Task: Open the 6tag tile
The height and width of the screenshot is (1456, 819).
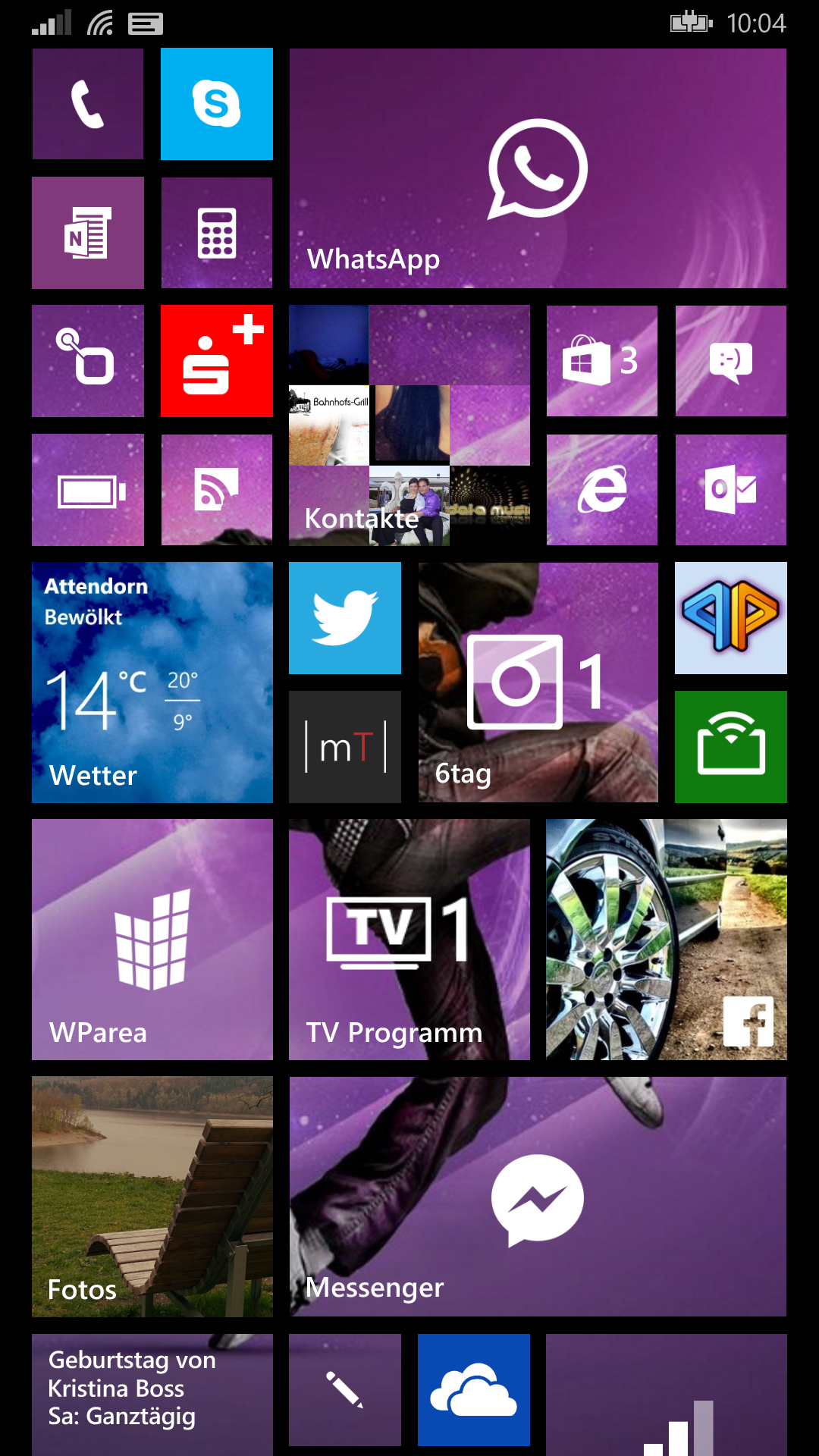Action: tap(538, 682)
